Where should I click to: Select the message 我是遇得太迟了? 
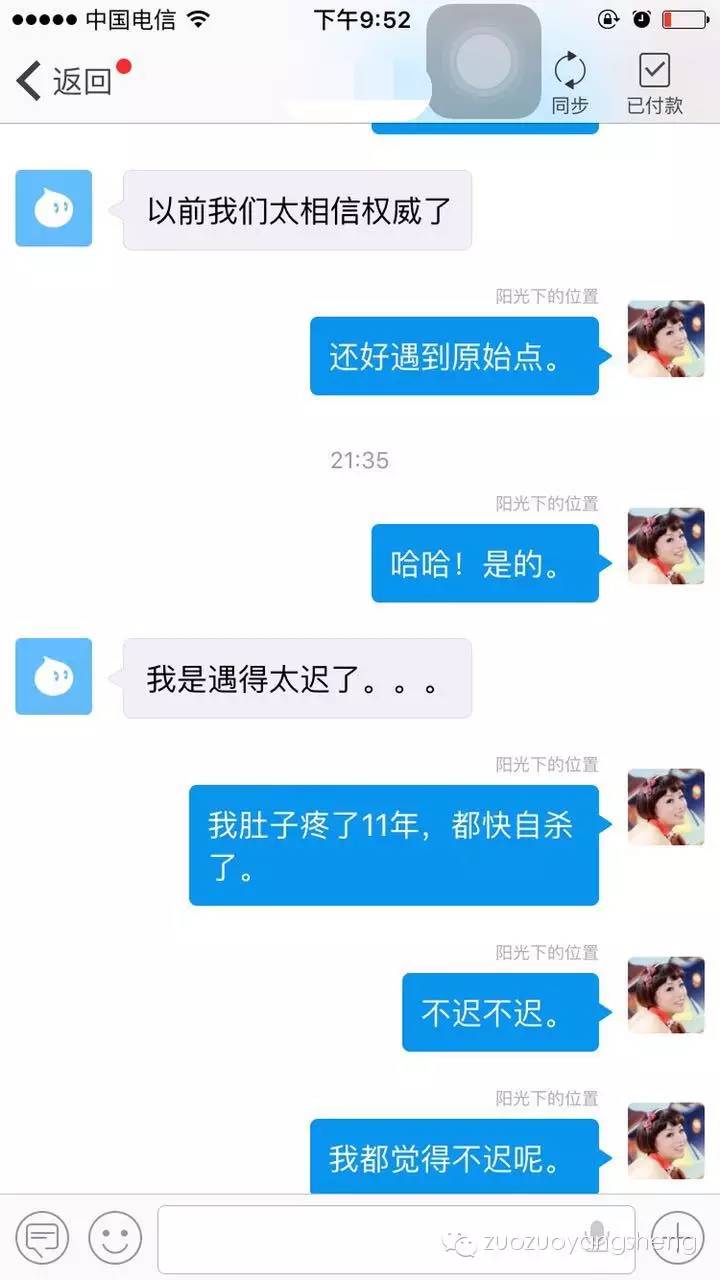click(297, 677)
